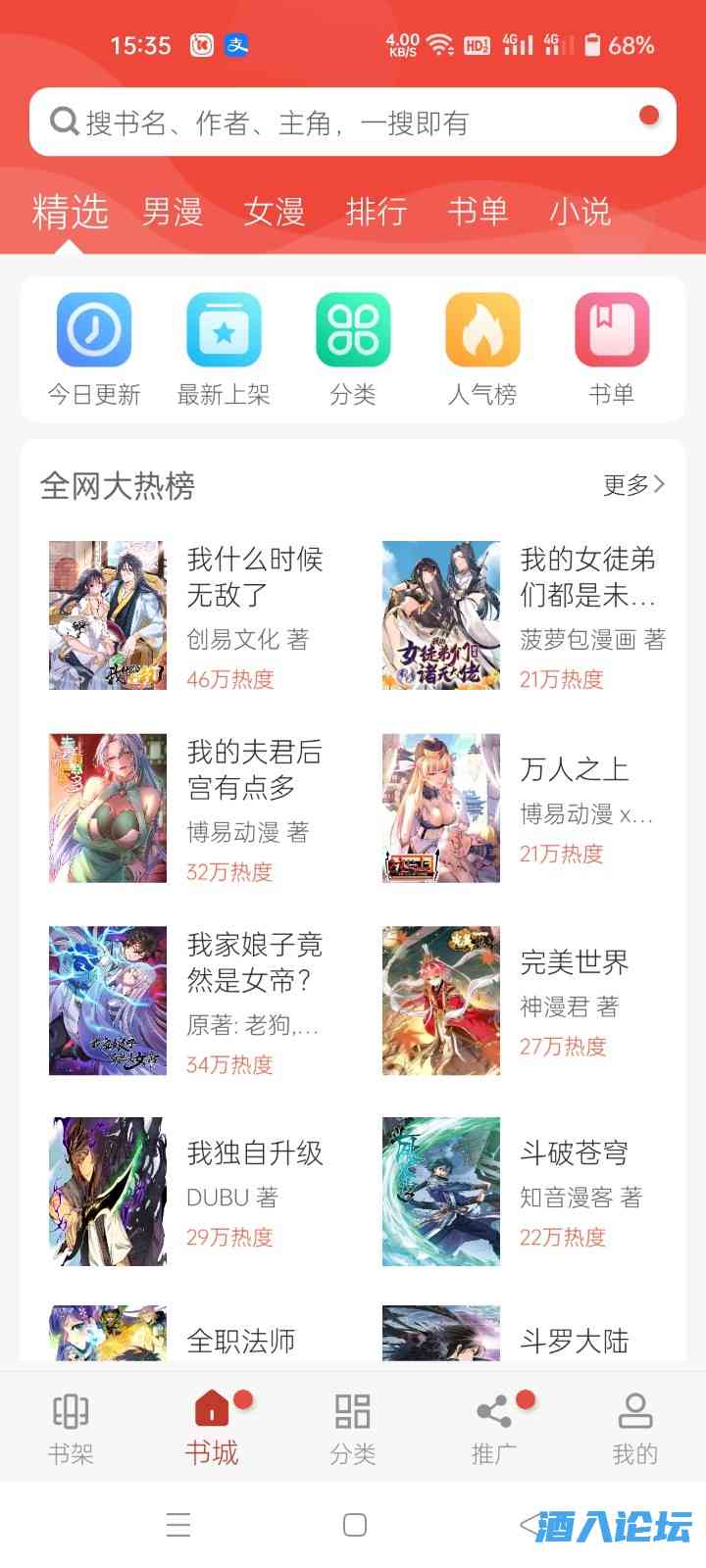Switch to the 男漫 tab
This screenshot has width=706, height=1568.
pyautogui.click(x=173, y=212)
